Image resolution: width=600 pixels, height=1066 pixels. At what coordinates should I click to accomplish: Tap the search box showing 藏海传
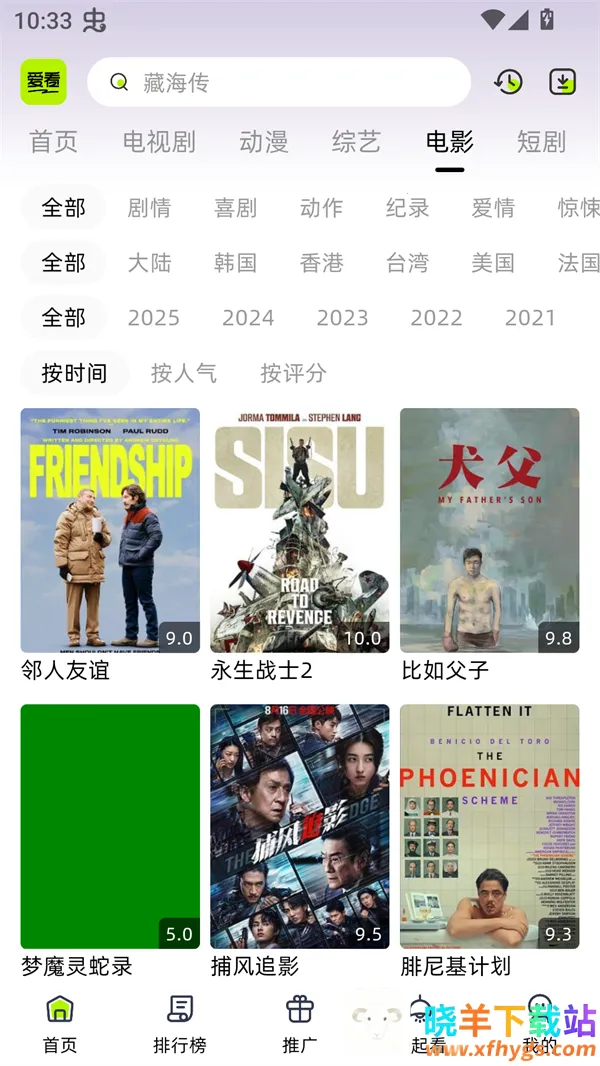coord(278,82)
